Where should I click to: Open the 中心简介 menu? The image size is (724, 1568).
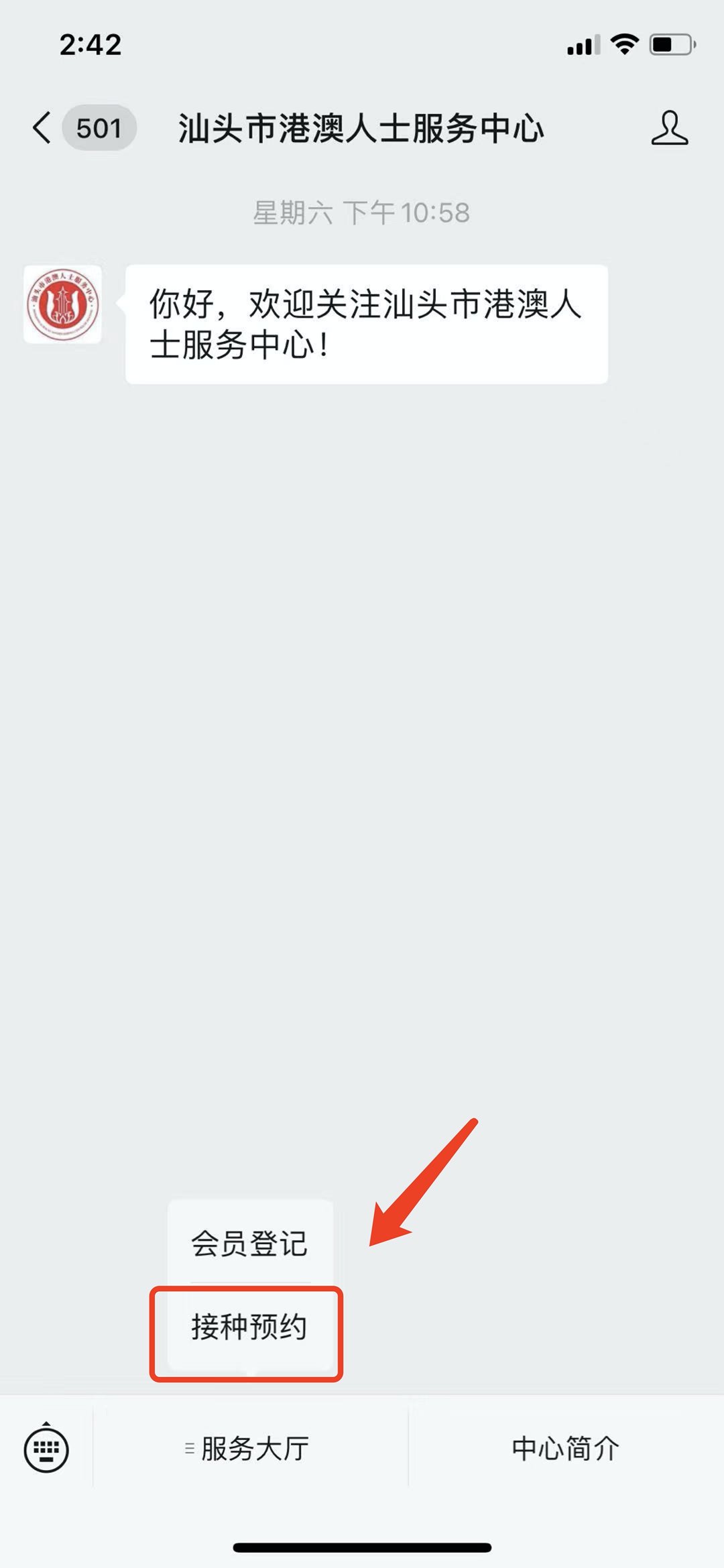pyautogui.click(x=565, y=1449)
